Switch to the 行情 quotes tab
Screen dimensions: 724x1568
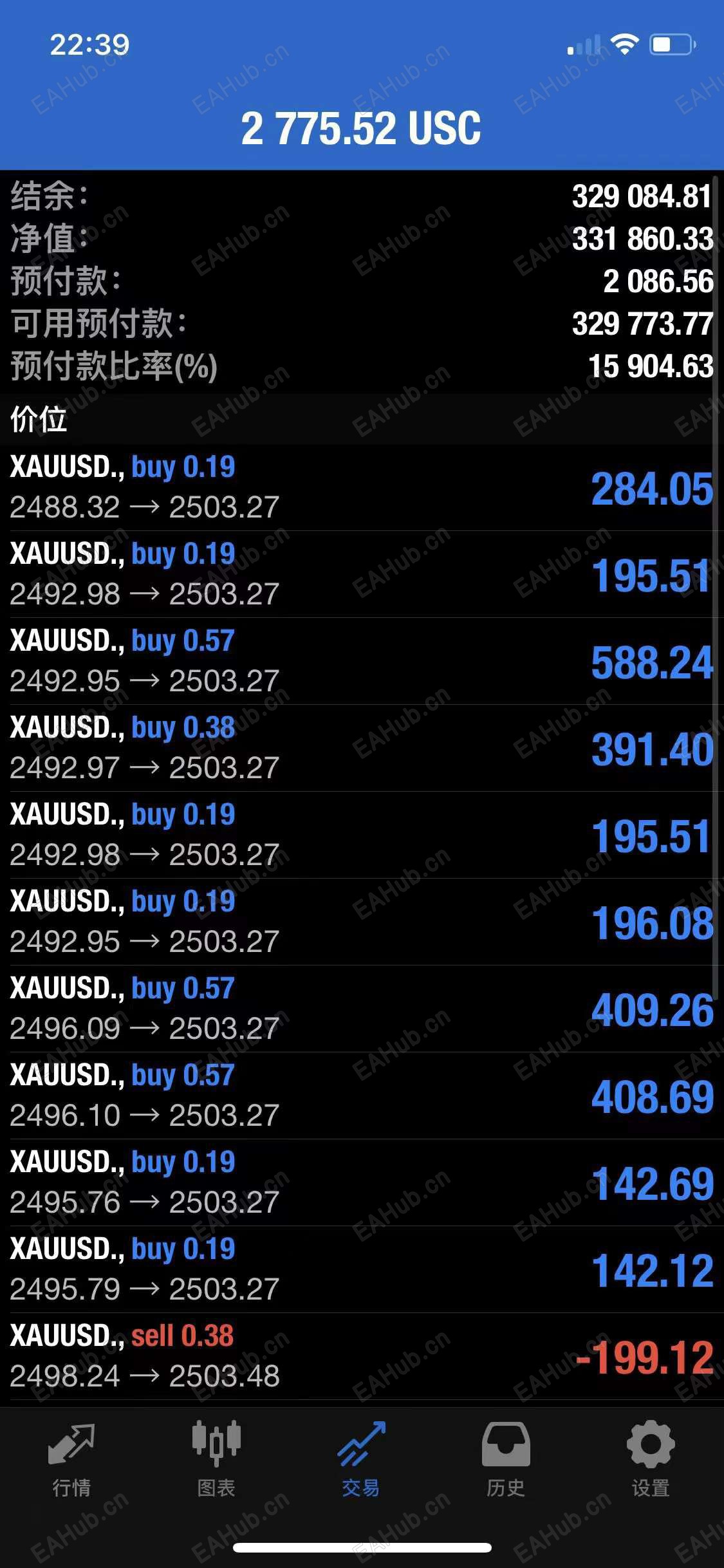pyautogui.click(x=71, y=1457)
